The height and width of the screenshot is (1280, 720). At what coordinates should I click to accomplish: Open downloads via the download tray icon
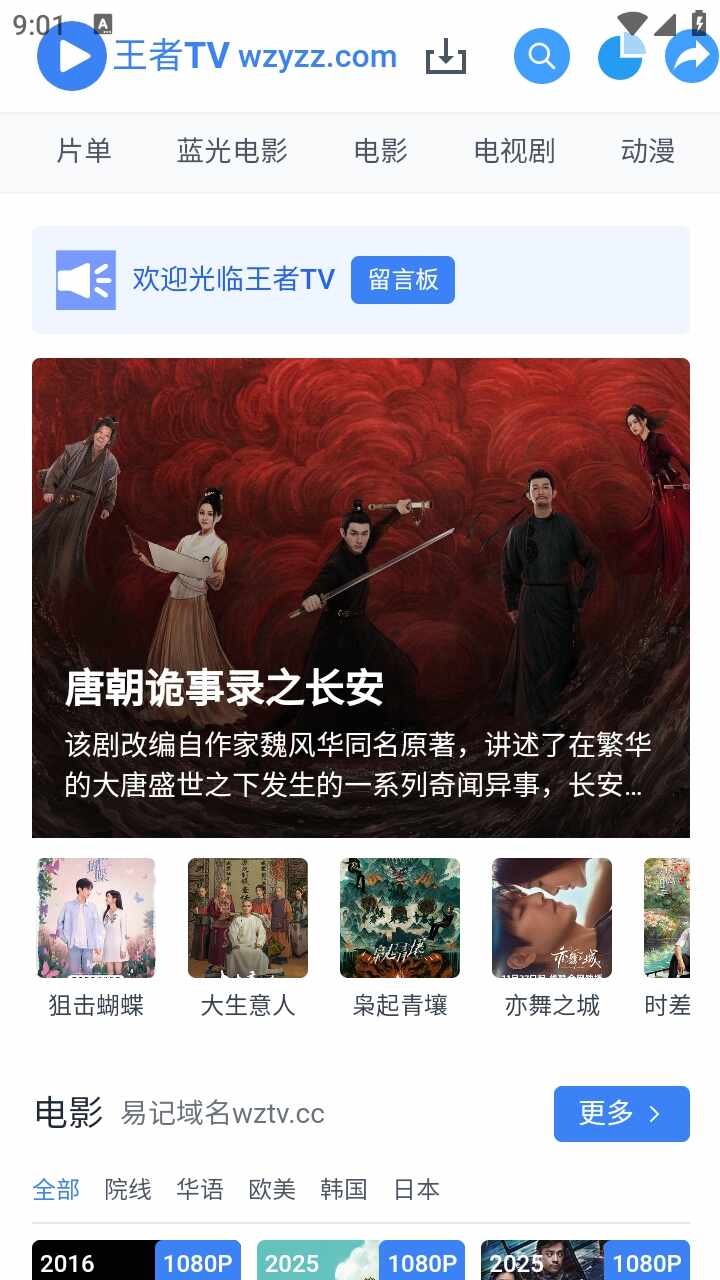(444, 55)
